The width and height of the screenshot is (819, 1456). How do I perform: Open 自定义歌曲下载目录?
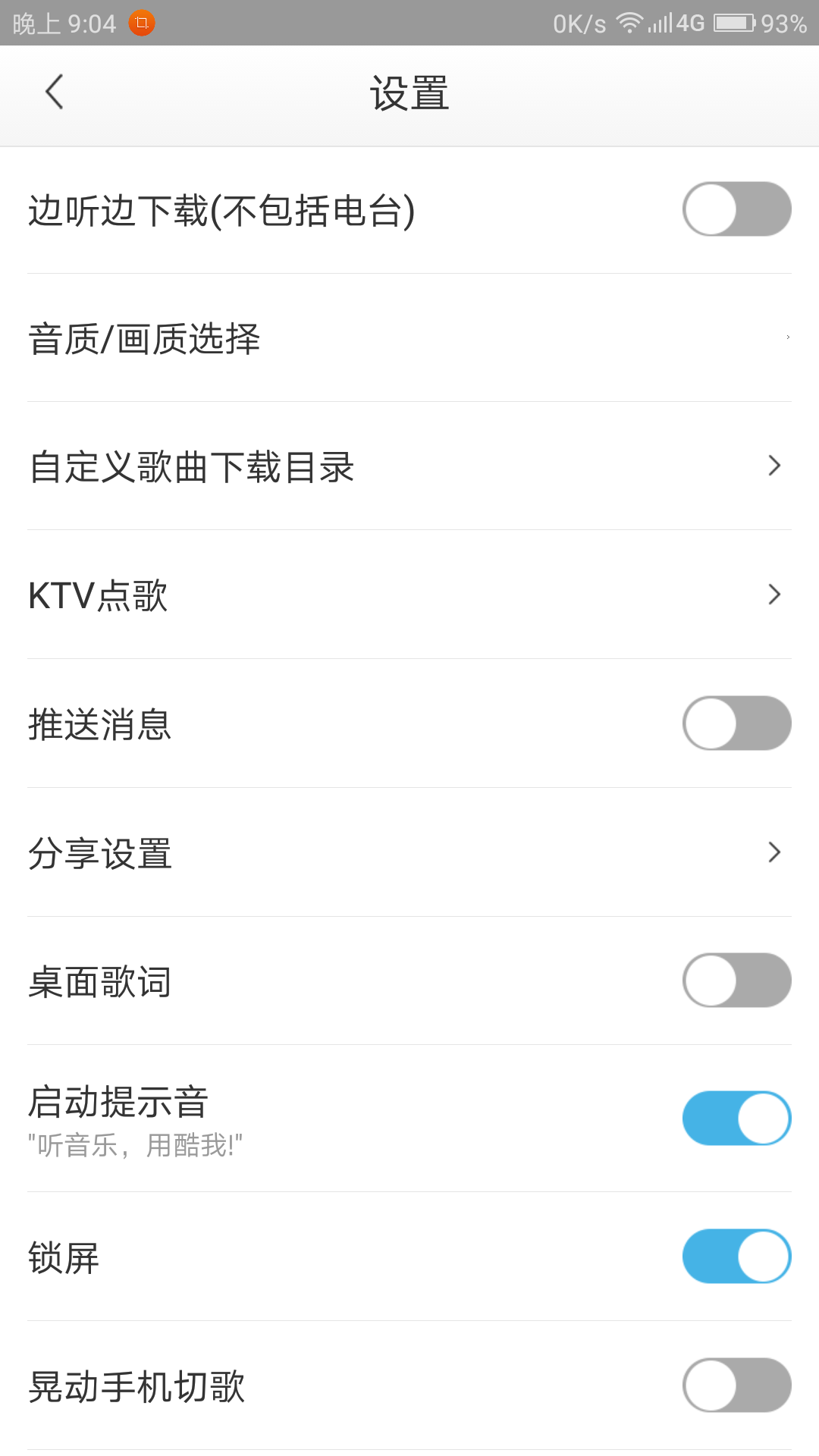(x=409, y=466)
